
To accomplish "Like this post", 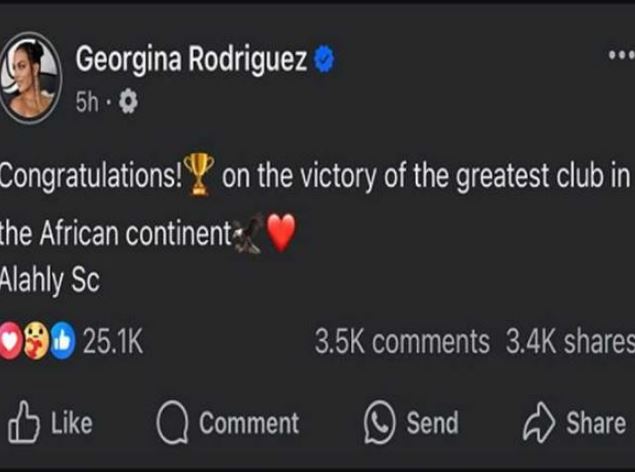I will pos(50,423).
